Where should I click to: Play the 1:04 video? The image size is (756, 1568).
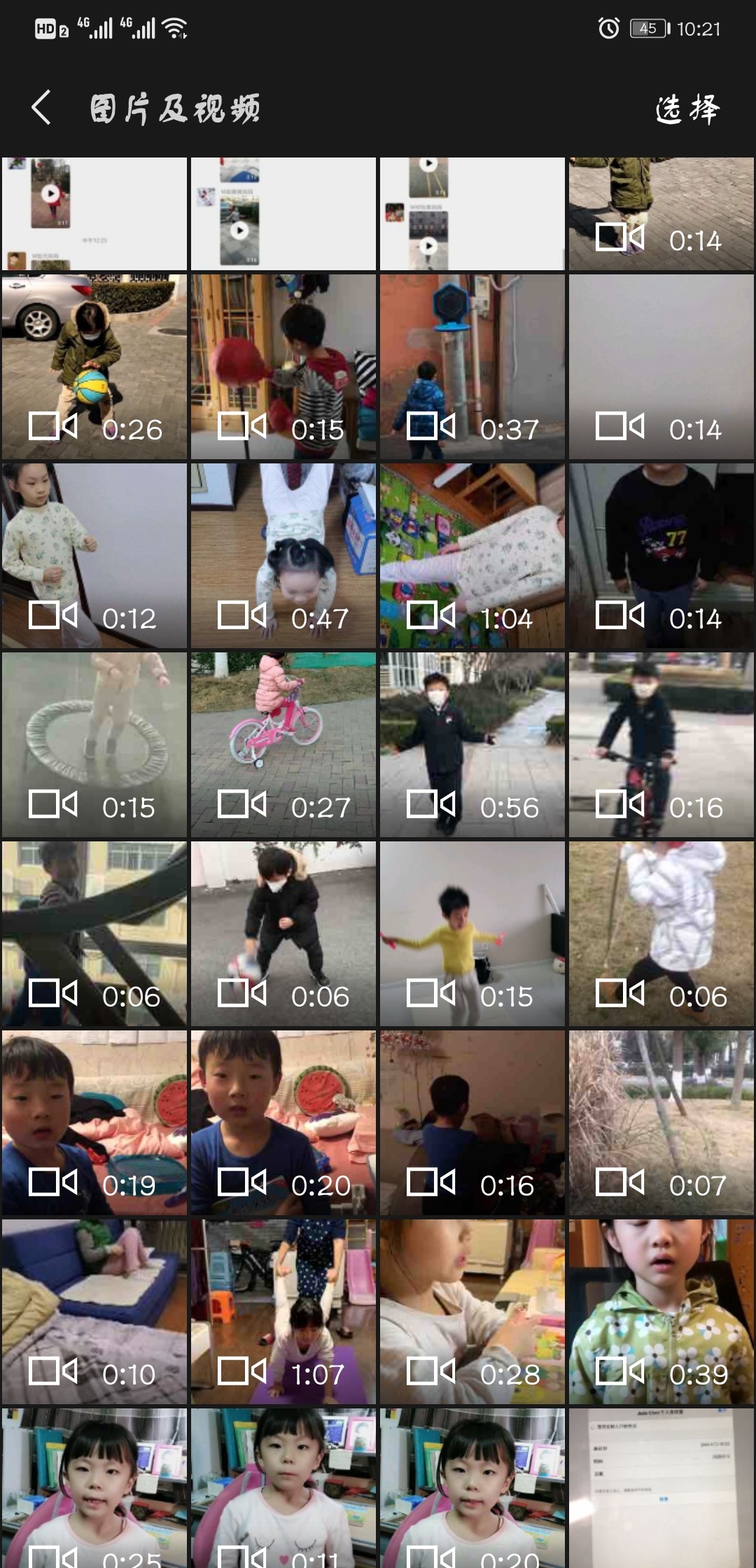(x=472, y=556)
